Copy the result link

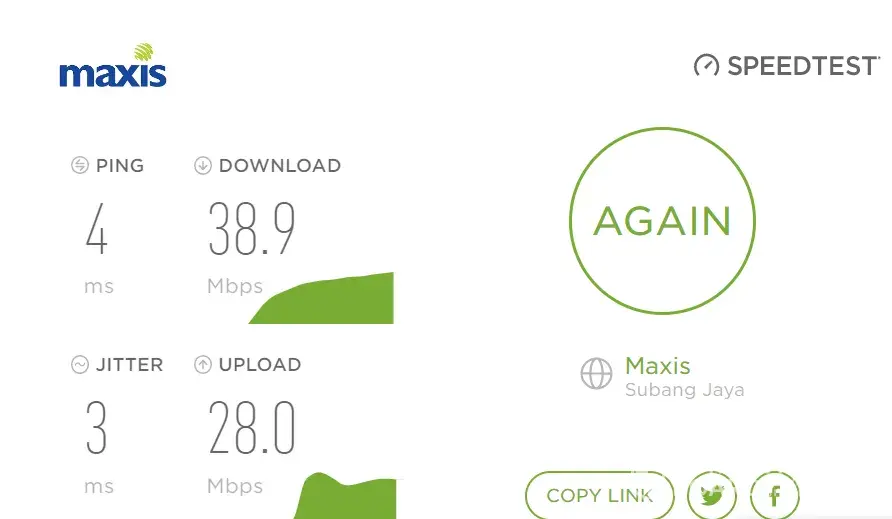pos(599,495)
